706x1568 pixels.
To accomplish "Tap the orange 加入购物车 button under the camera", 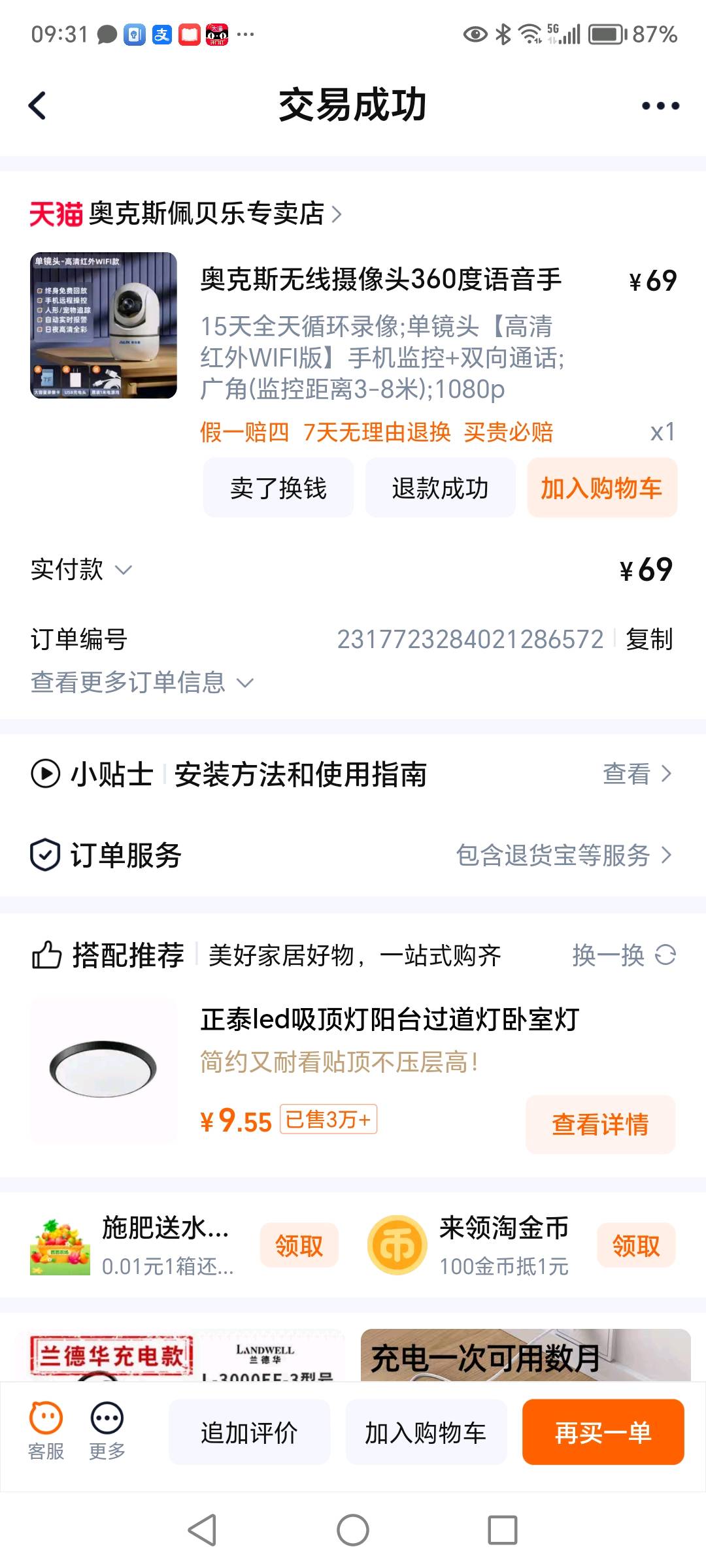I will click(601, 488).
